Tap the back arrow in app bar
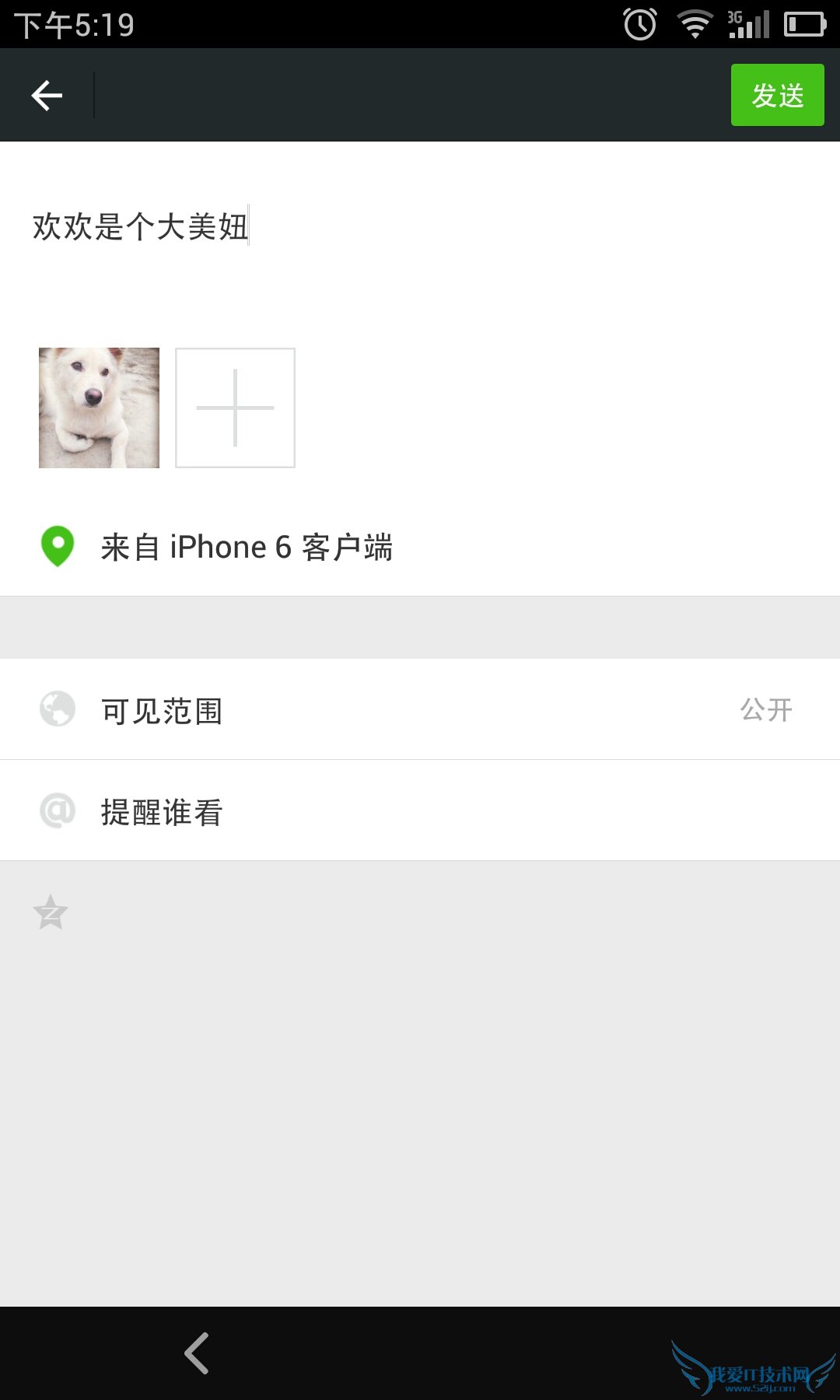The image size is (840, 1400). (47, 96)
